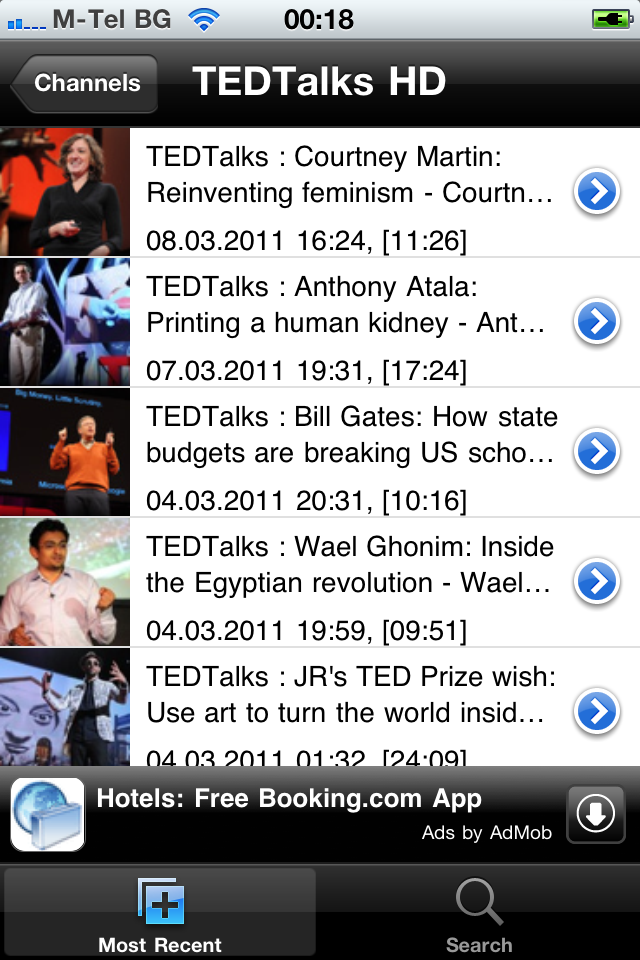Tap the detail arrow for JR's talk
The height and width of the screenshot is (960, 640).
tap(597, 711)
